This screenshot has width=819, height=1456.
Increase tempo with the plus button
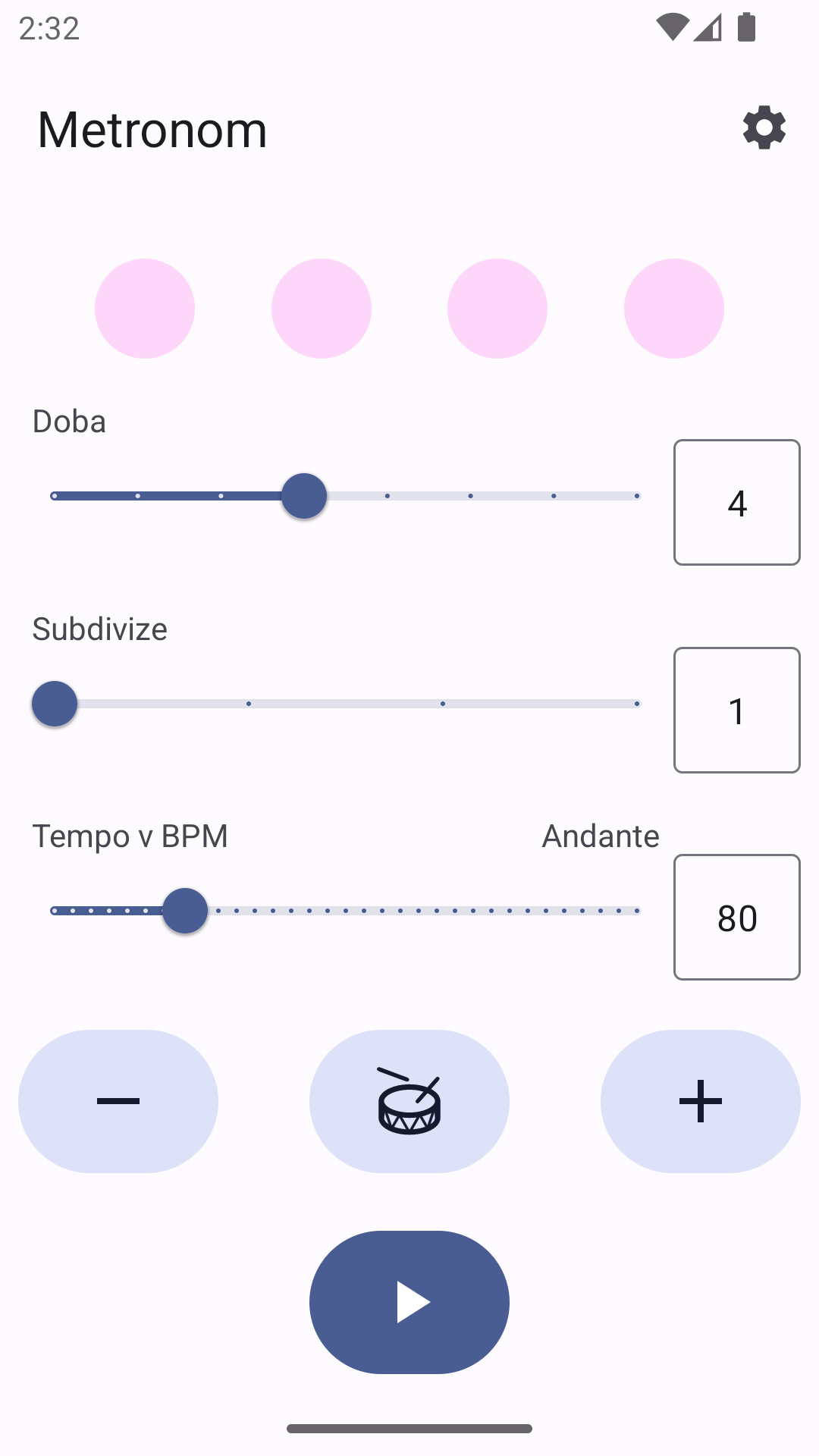[701, 1101]
